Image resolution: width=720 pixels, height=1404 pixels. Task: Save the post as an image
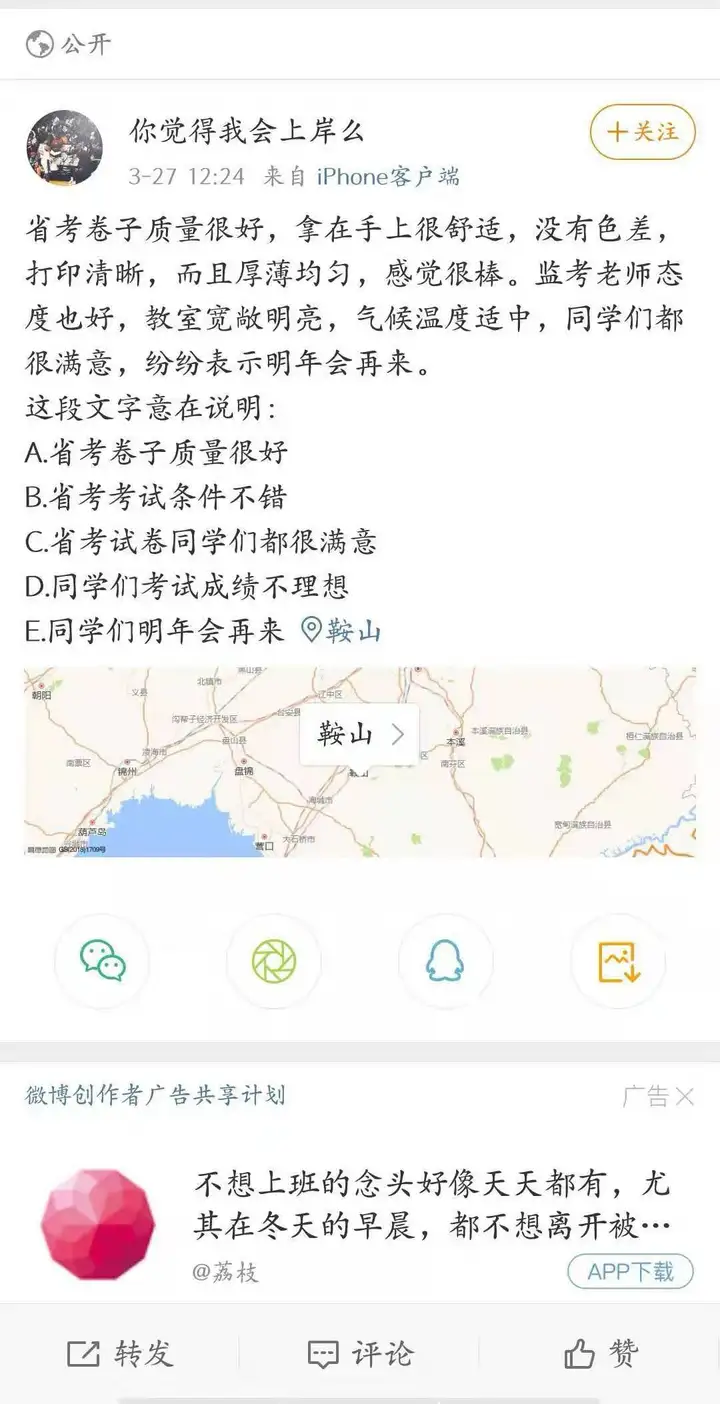[x=618, y=961]
